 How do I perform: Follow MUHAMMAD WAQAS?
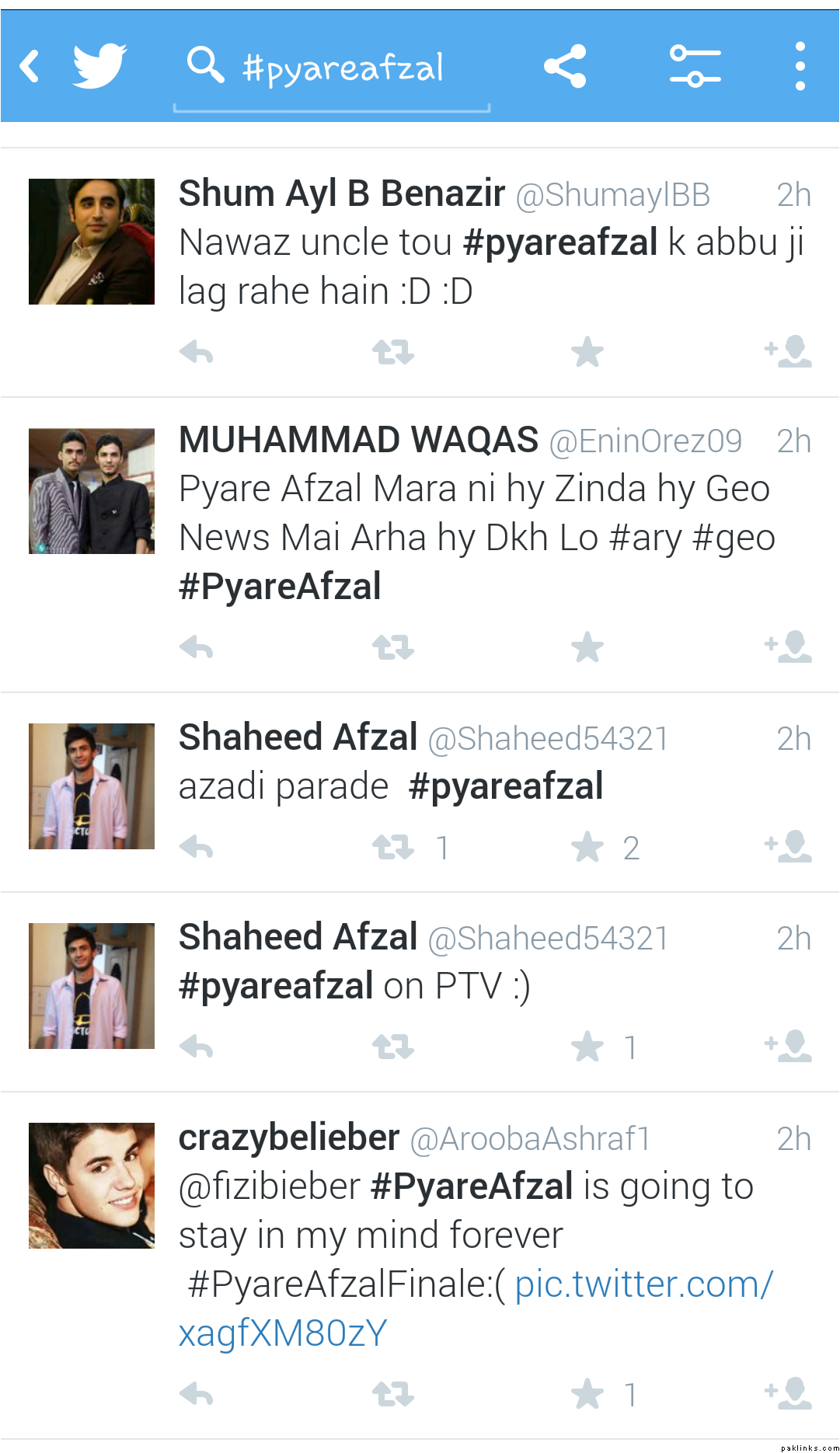pos(789,647)
